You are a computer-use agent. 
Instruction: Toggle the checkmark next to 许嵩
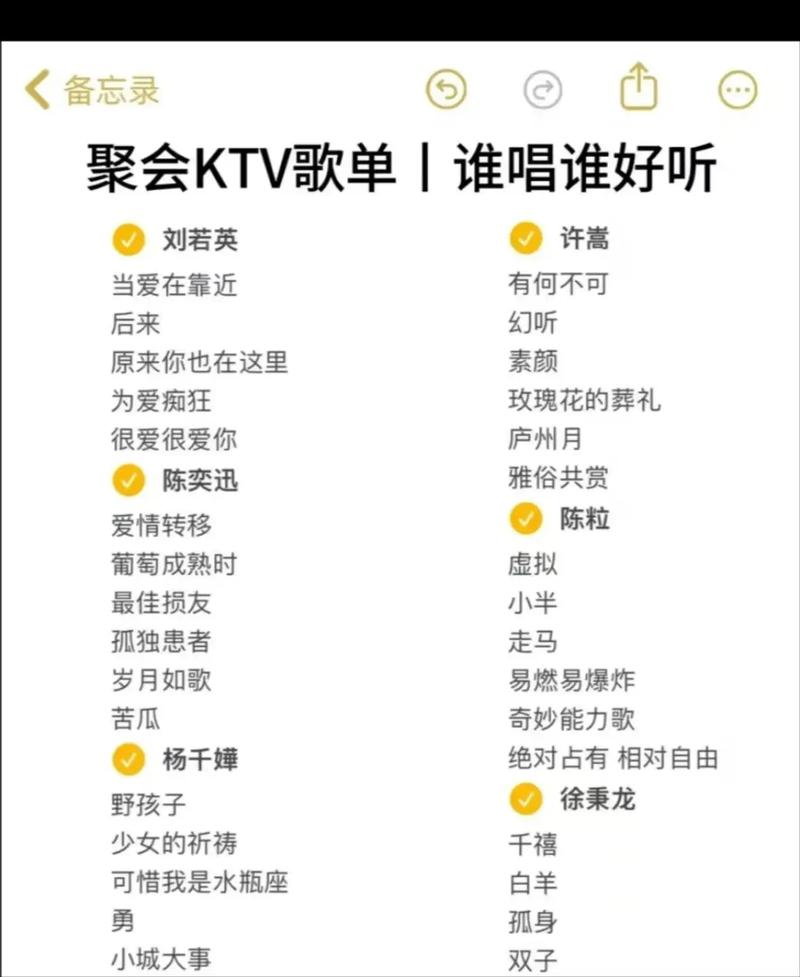[526, 238]
